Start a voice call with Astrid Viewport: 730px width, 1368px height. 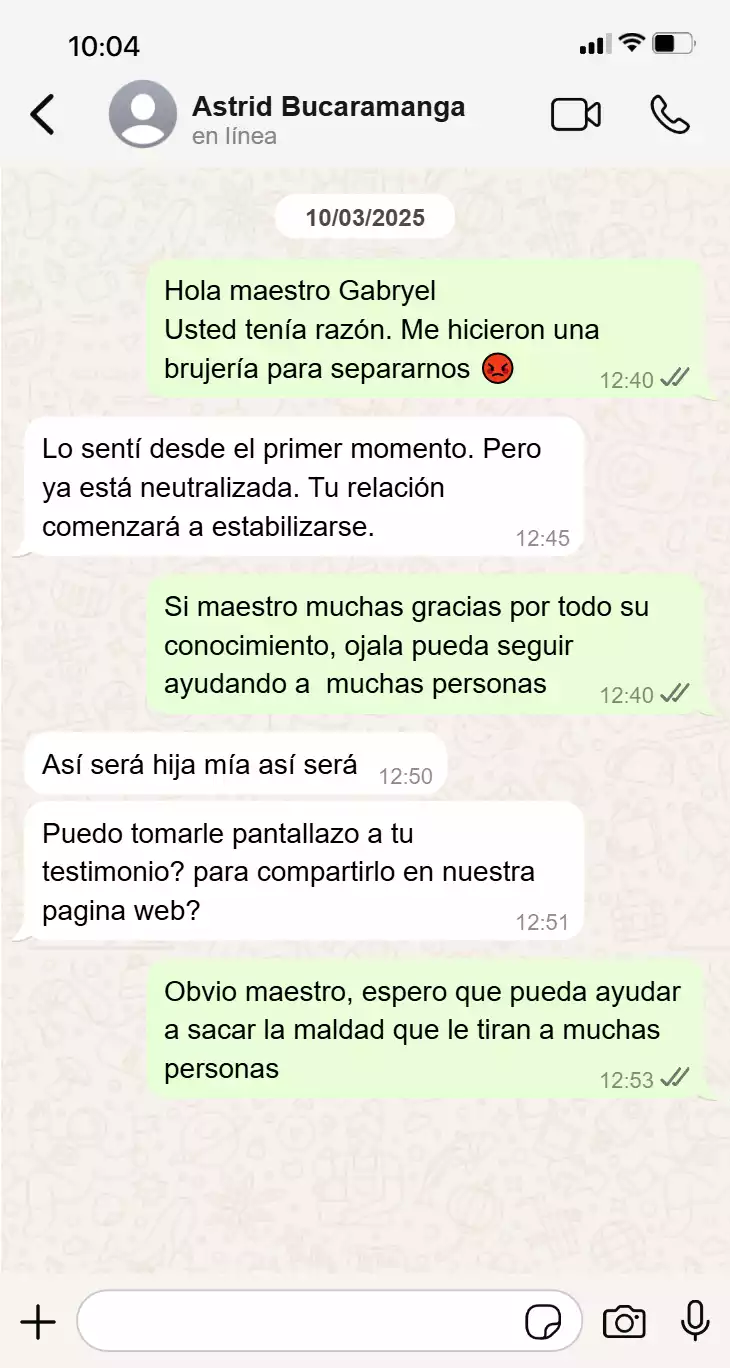click(x=669, y=115)
